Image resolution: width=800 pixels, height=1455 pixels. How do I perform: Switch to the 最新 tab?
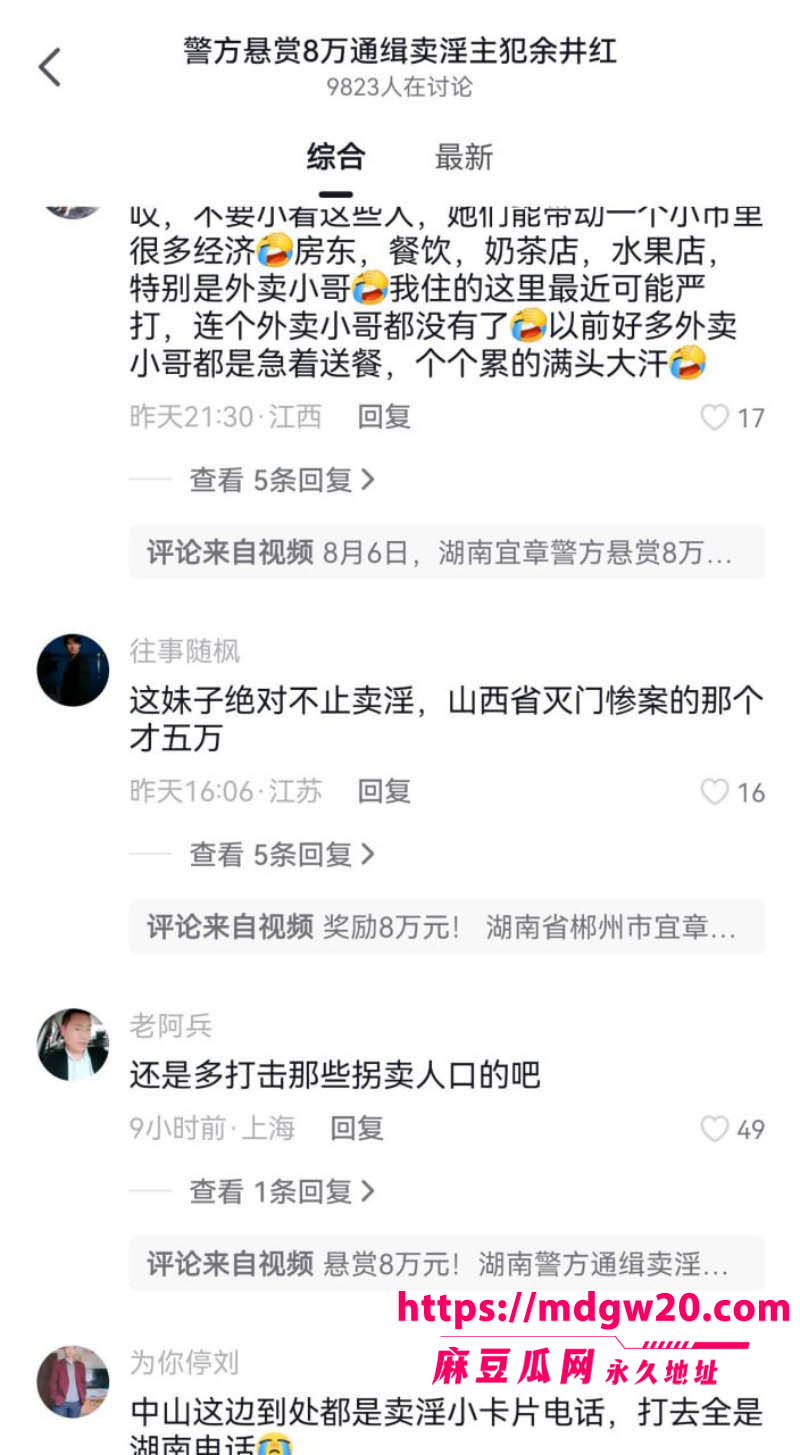pos(464,157)
